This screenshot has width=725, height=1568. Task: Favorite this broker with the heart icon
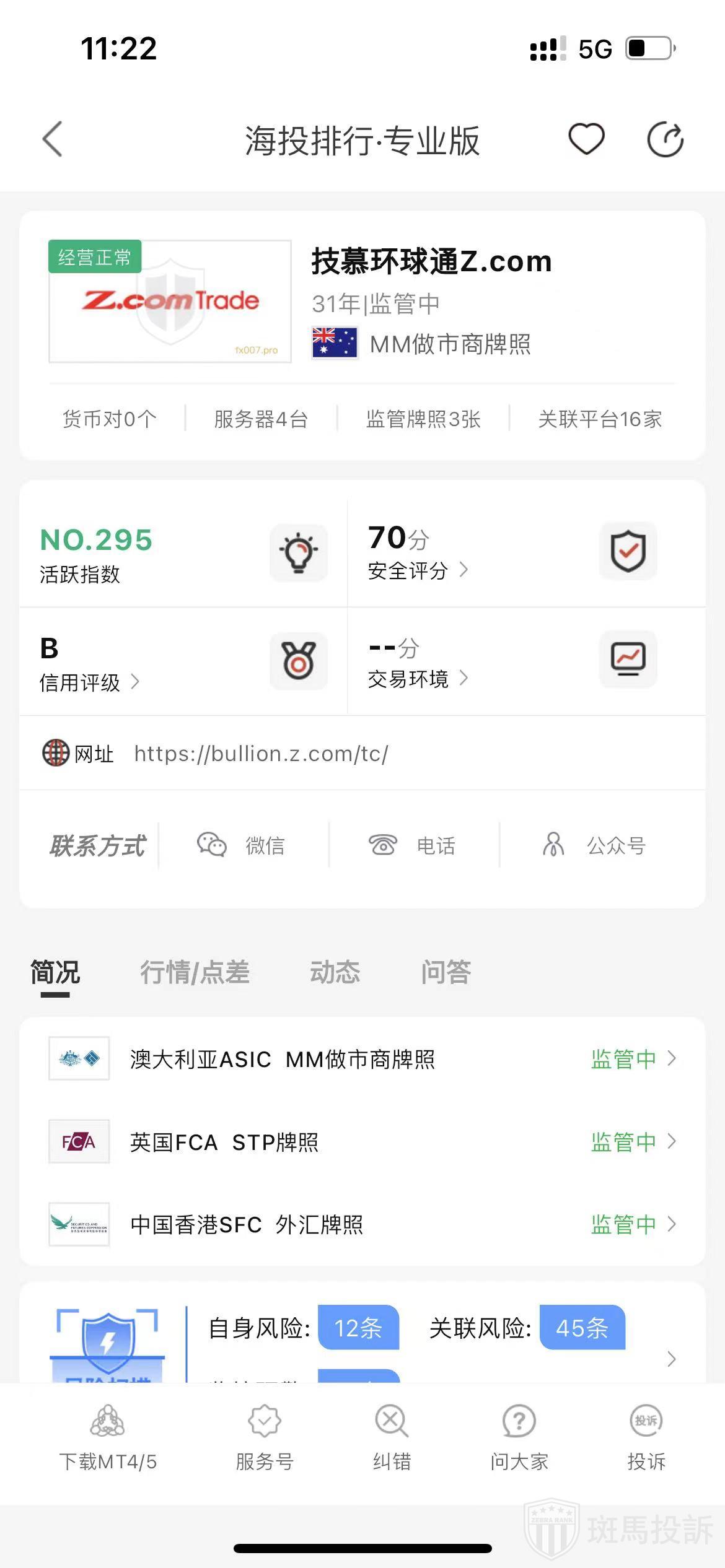pyautogui.click(x=586, y=139)
